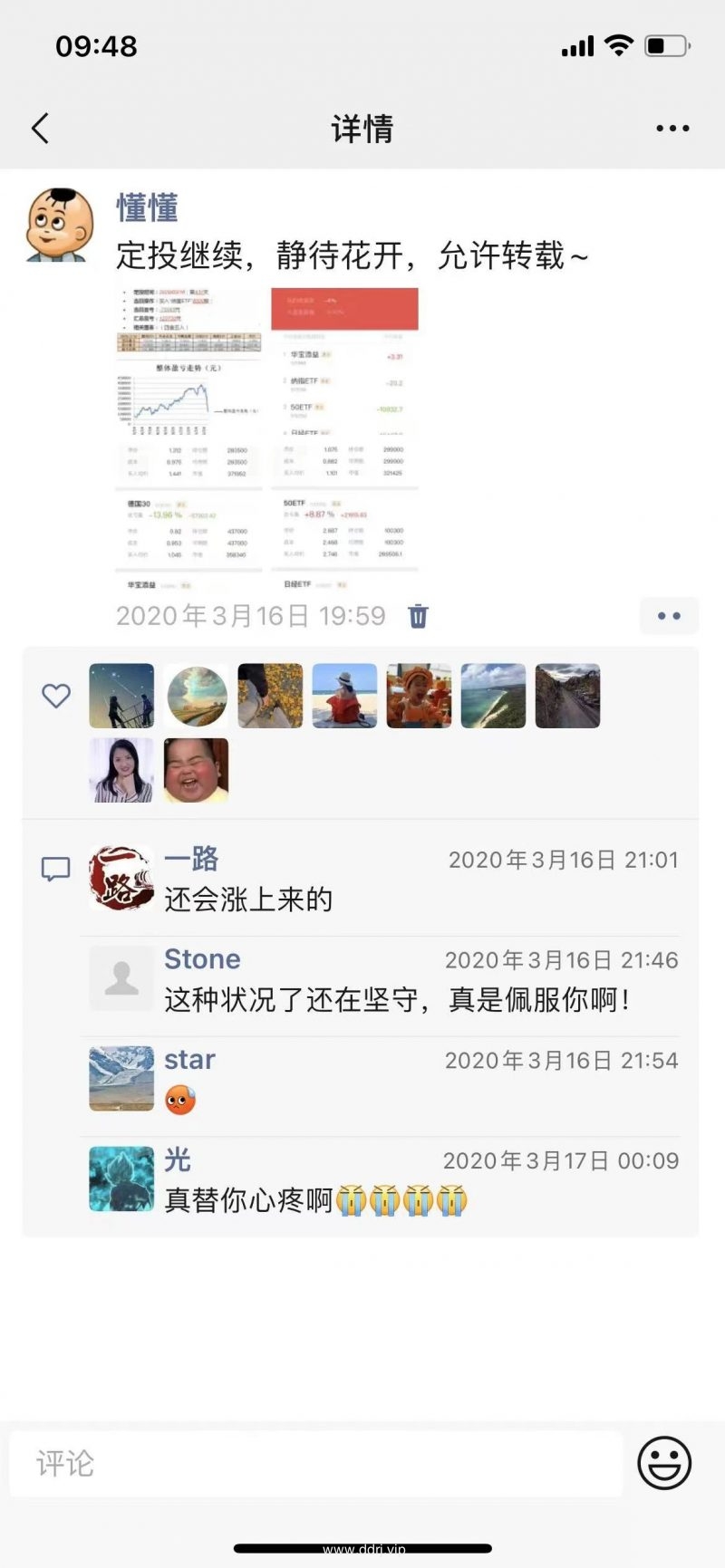This screenshot has height=1568, width=725.
Task: Open 懂懂's profile avatar
Action: point(60,225)
